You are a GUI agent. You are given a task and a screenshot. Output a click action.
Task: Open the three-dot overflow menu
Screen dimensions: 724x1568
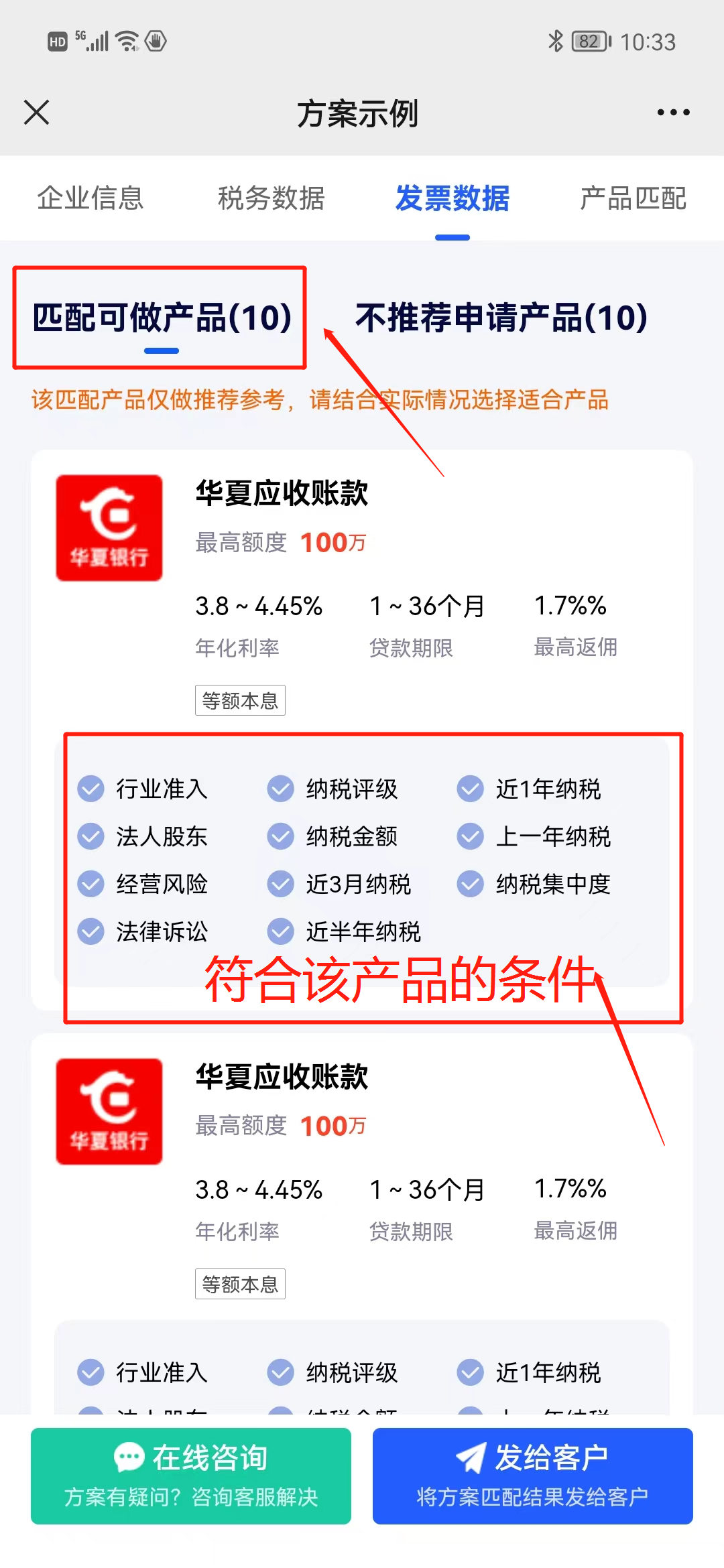pyautogui.click(x=673, y=112)
